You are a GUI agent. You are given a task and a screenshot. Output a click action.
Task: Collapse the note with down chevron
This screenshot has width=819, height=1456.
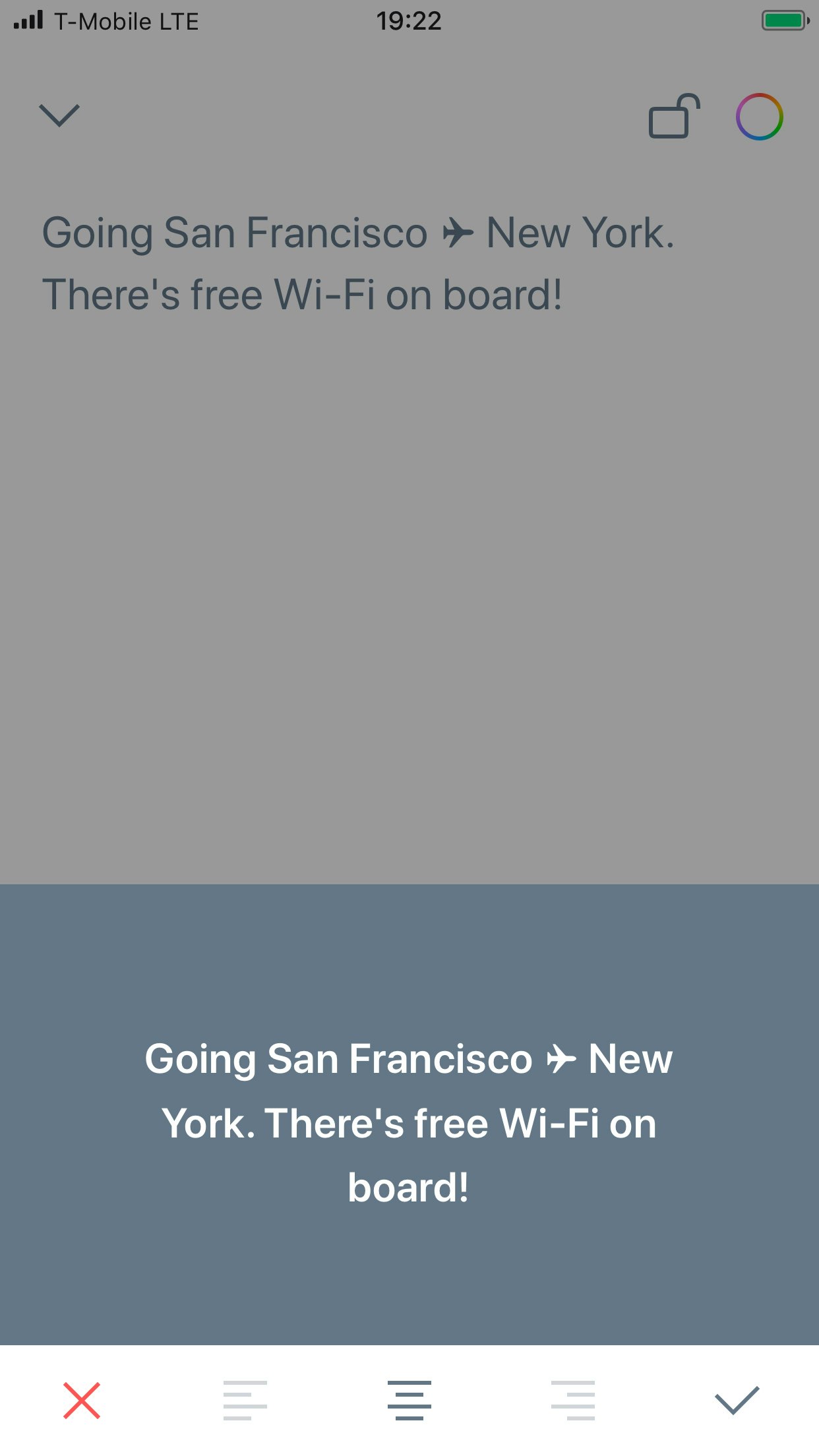coord(59,116)
